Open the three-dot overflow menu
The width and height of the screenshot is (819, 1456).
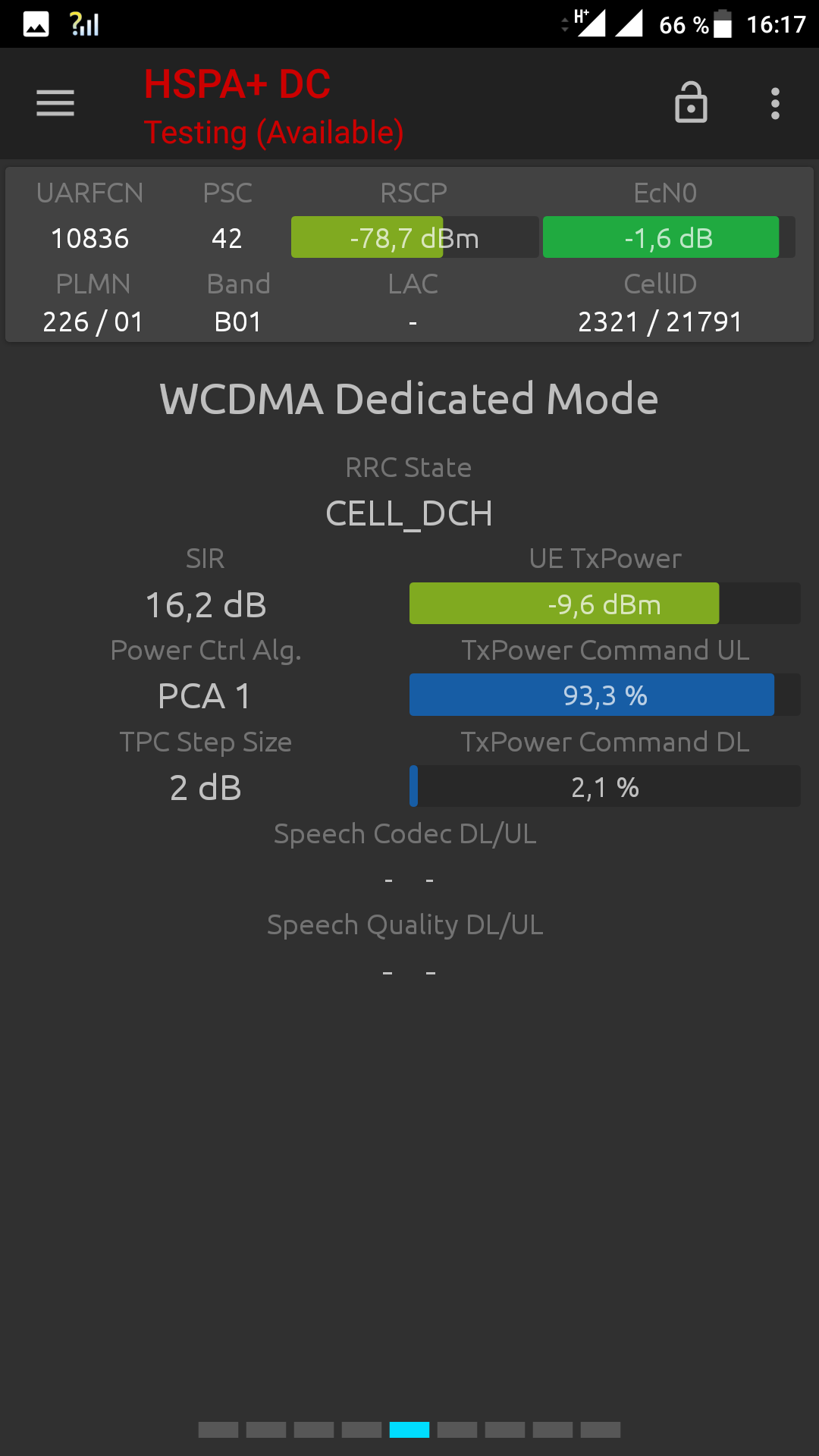(x=775, y=103)
